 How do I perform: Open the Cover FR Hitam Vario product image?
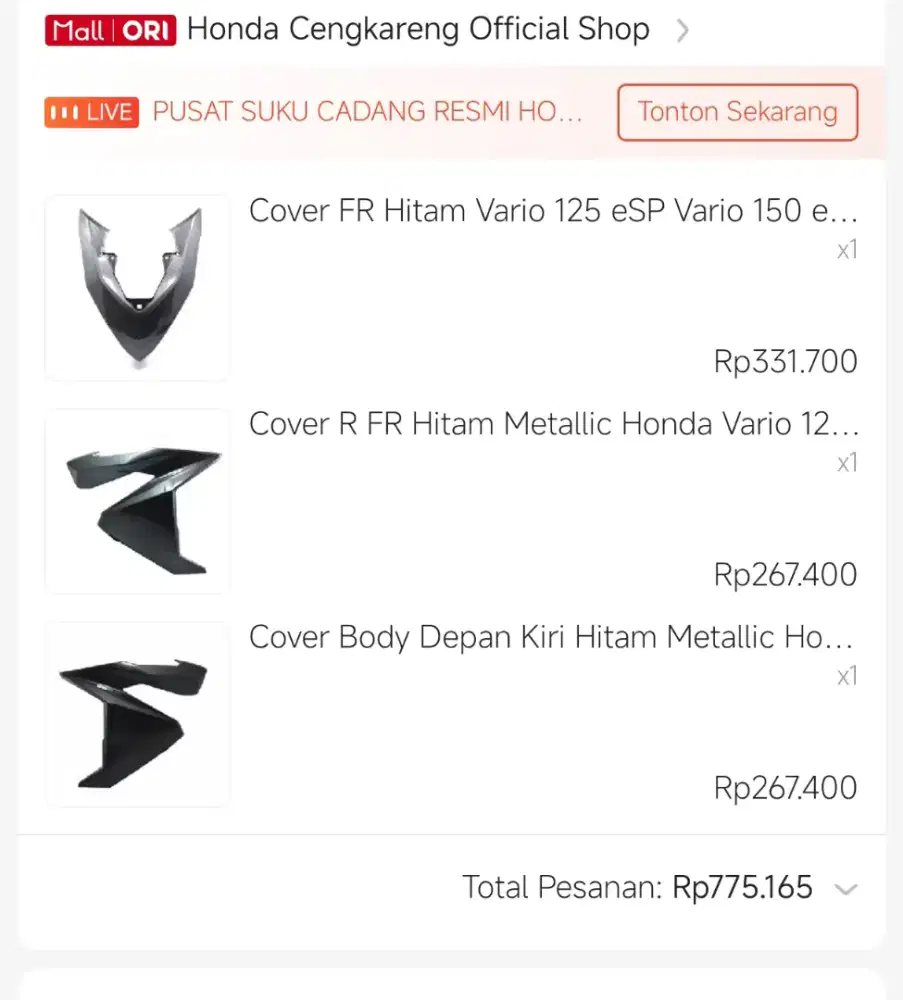(137, 287)
